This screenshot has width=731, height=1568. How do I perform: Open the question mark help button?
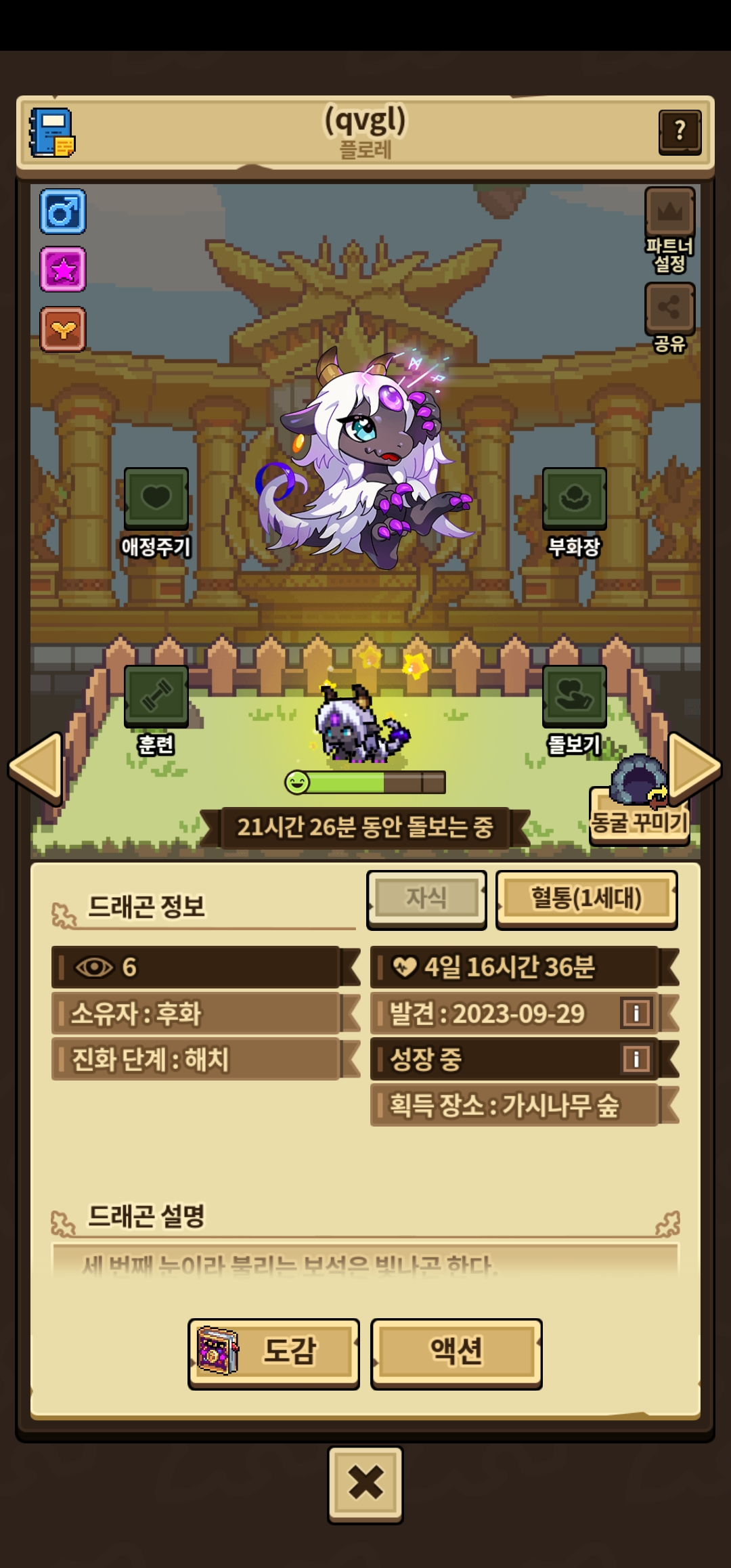pyautogui.click(x=680, y=132)
